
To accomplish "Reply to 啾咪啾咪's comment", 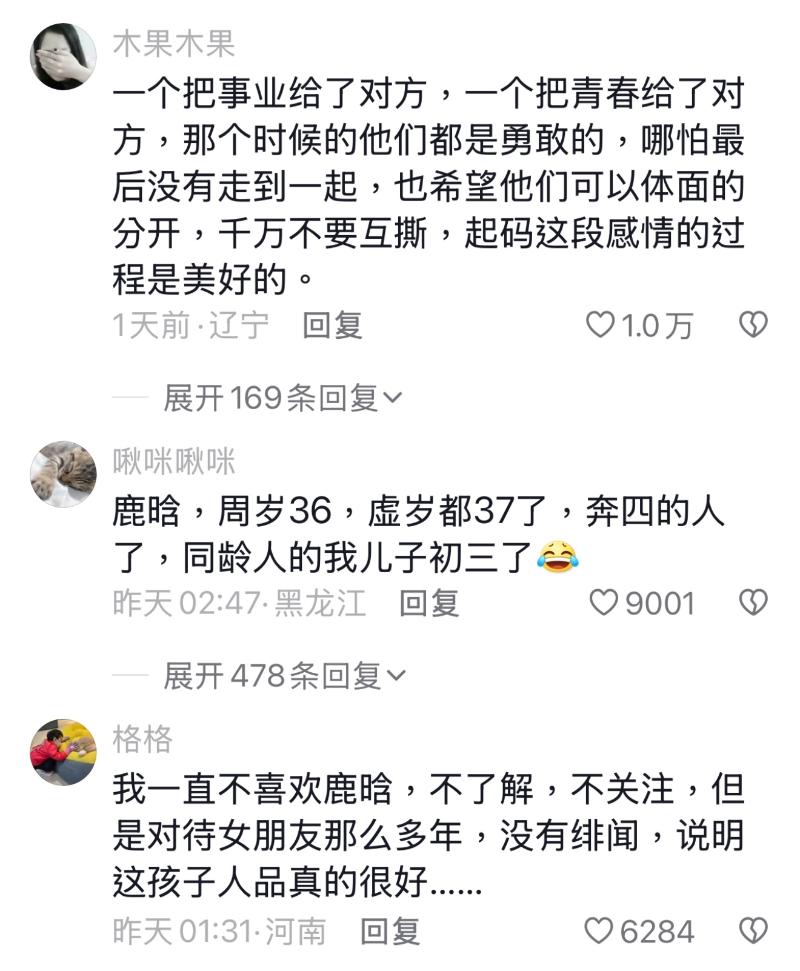I will [429, 602].
